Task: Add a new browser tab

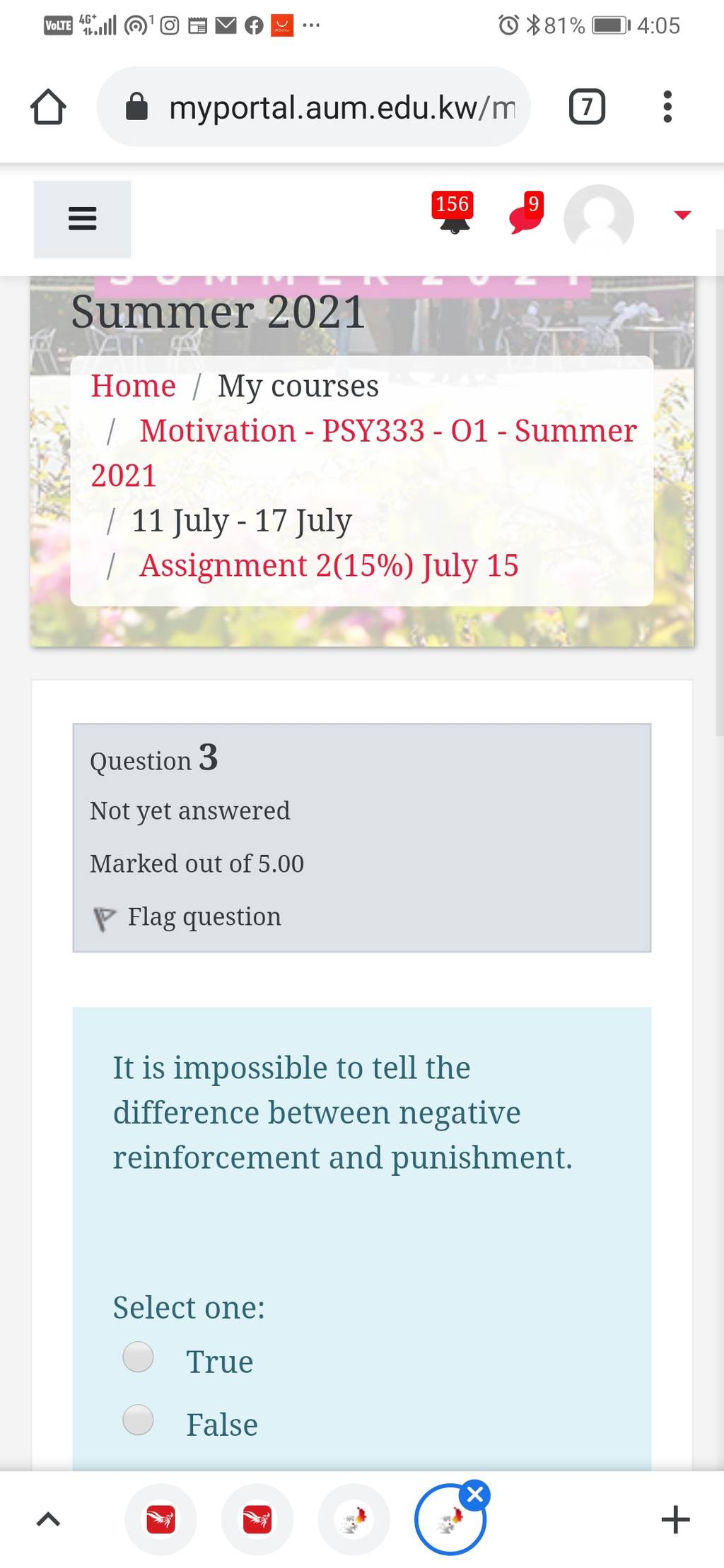Action: 675,1520
